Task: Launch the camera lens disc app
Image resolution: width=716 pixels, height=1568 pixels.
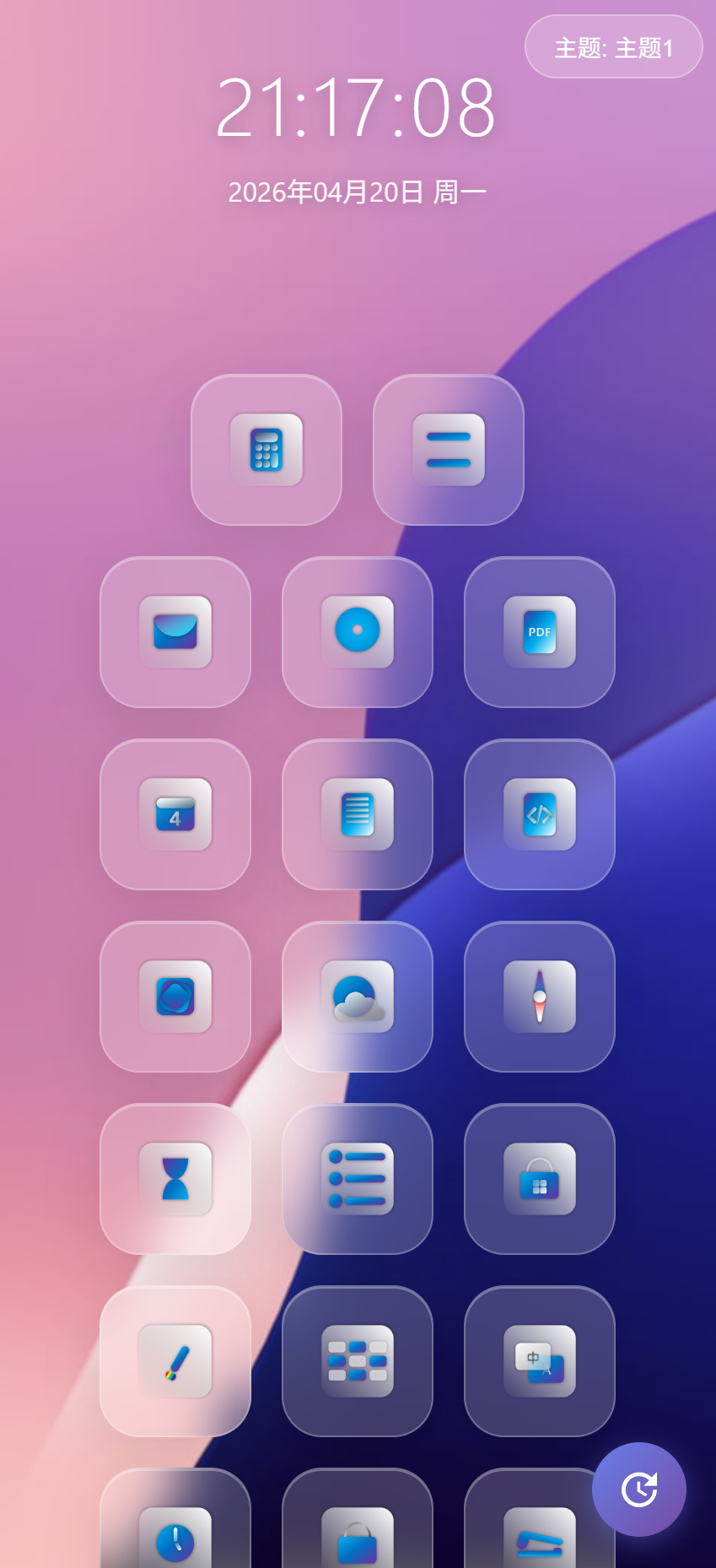Action: pos(357,633)
